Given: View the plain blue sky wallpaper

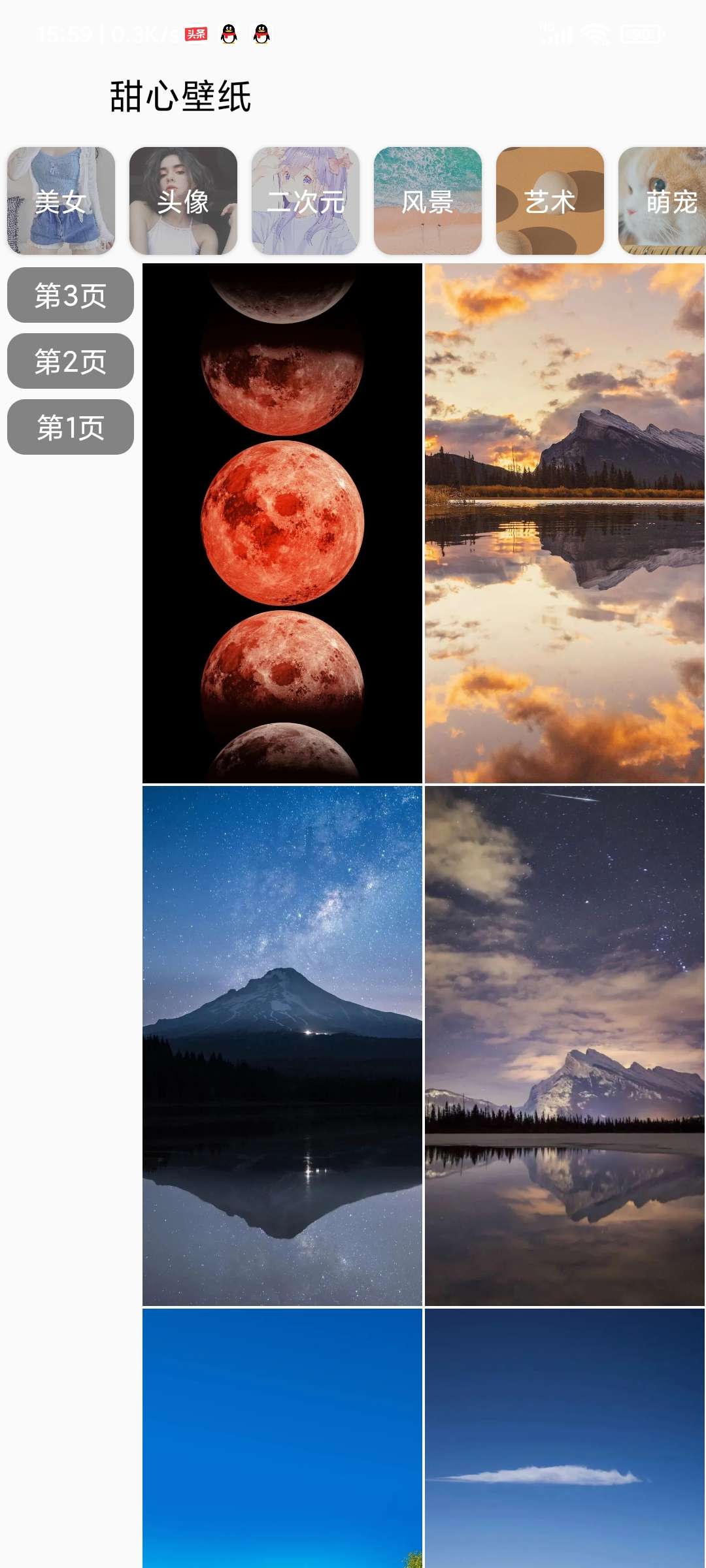Looking at the screenshot, I should (282, 1437).
